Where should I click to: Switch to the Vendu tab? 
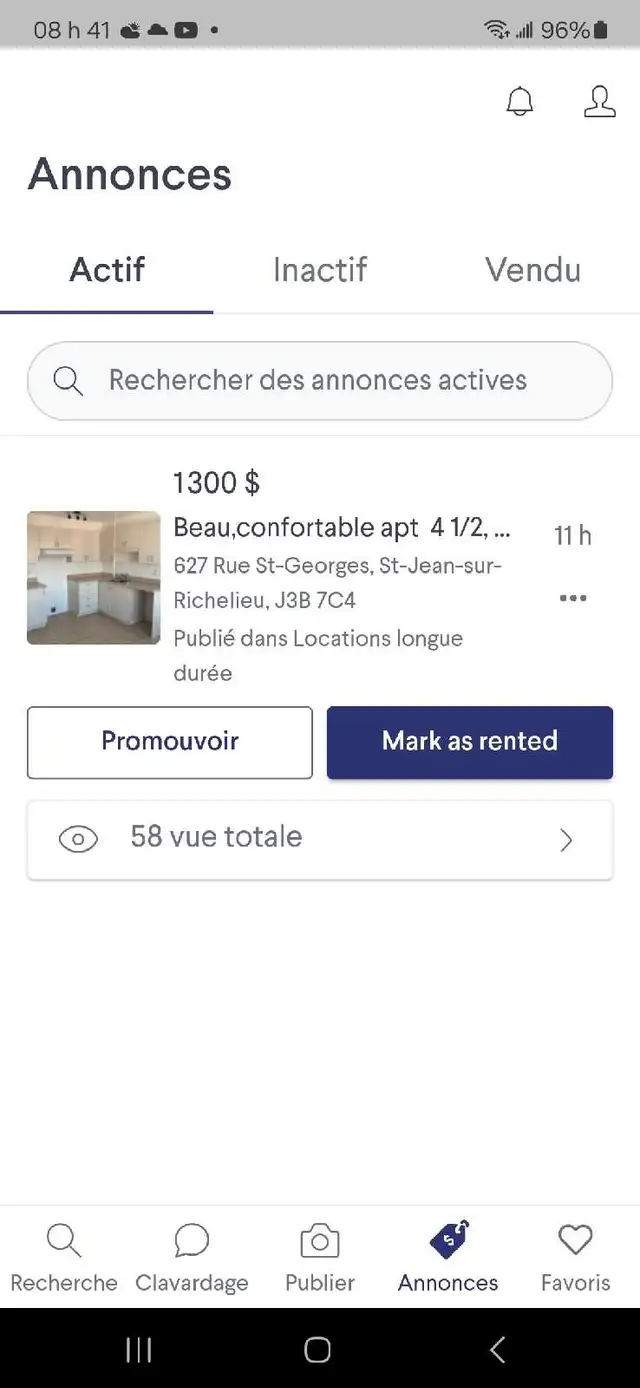(533, 269)
